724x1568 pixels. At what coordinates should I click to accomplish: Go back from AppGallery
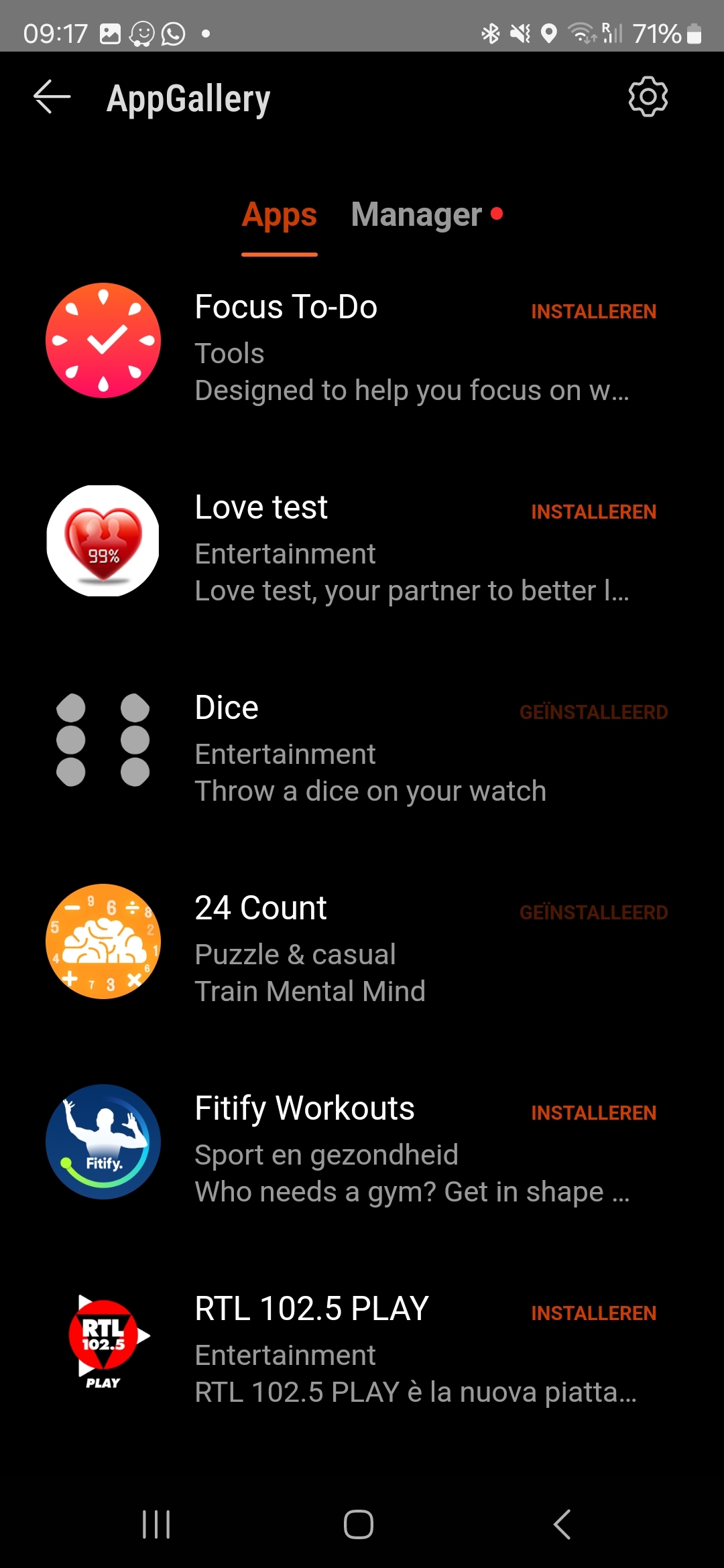tap(52, 98)
